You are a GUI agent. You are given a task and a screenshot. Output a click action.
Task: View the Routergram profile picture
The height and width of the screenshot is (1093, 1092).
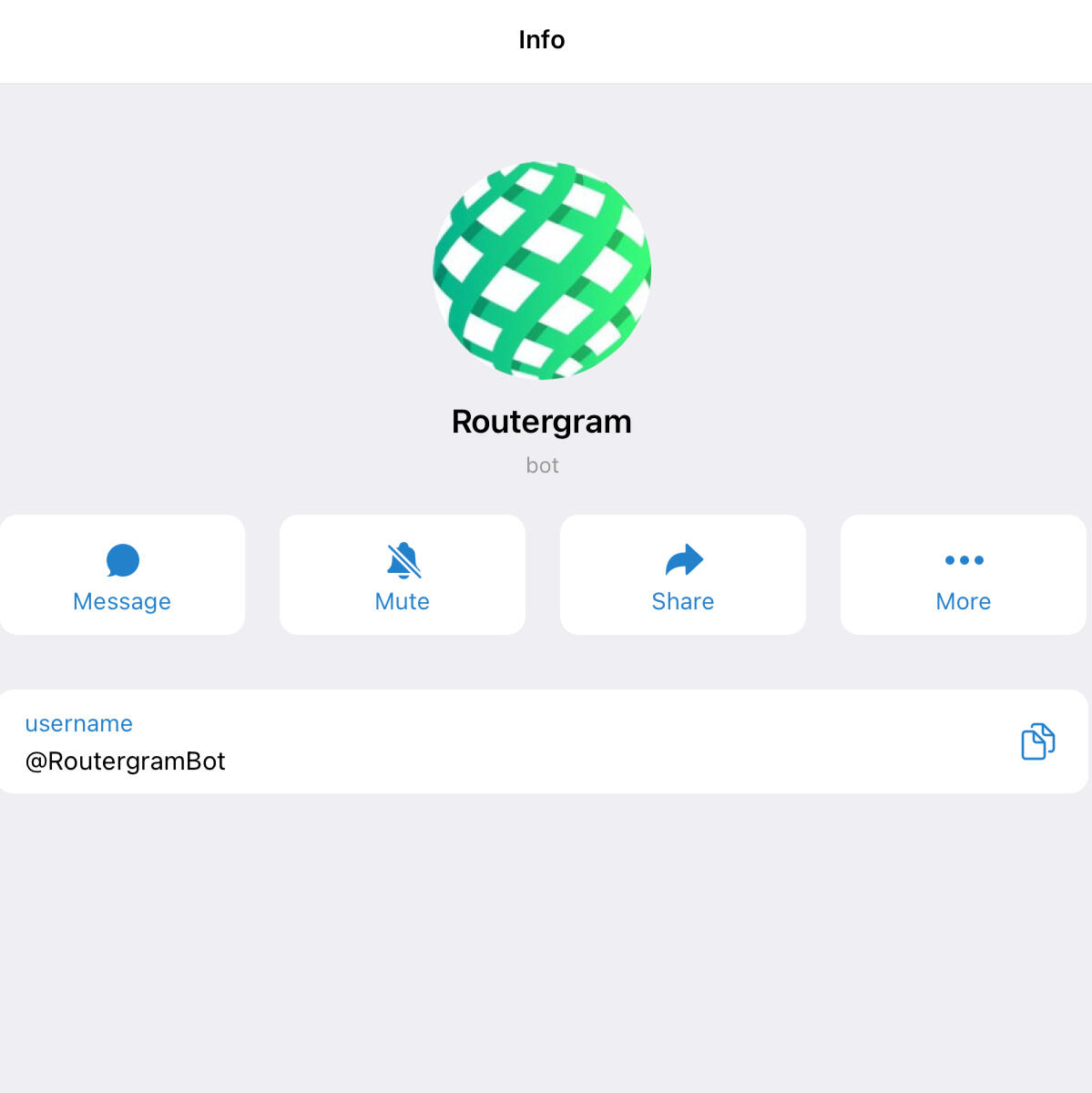pyautogui.click(x=542, y=271)
